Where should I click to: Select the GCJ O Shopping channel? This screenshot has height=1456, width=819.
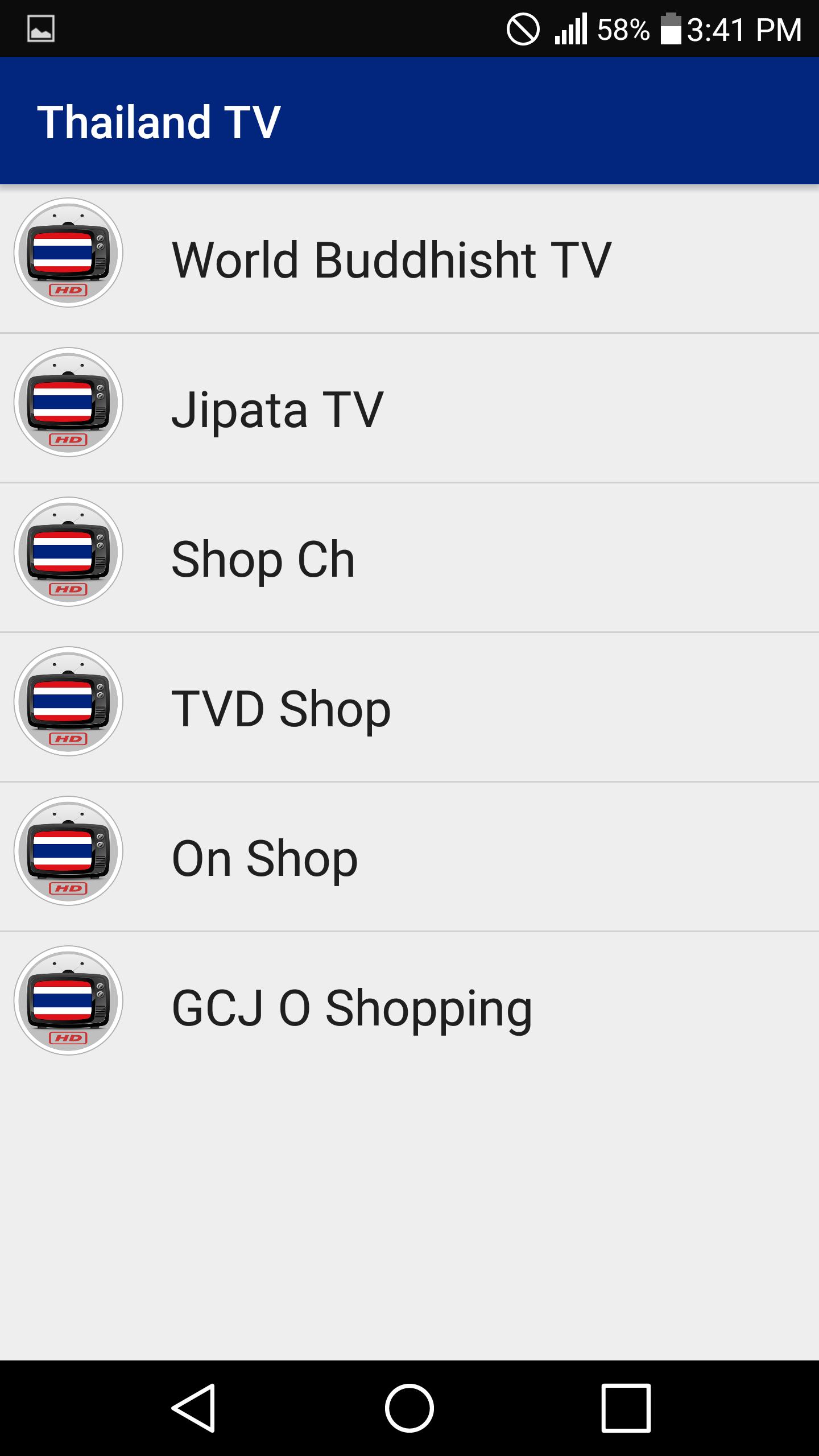tap(409, 1007)
